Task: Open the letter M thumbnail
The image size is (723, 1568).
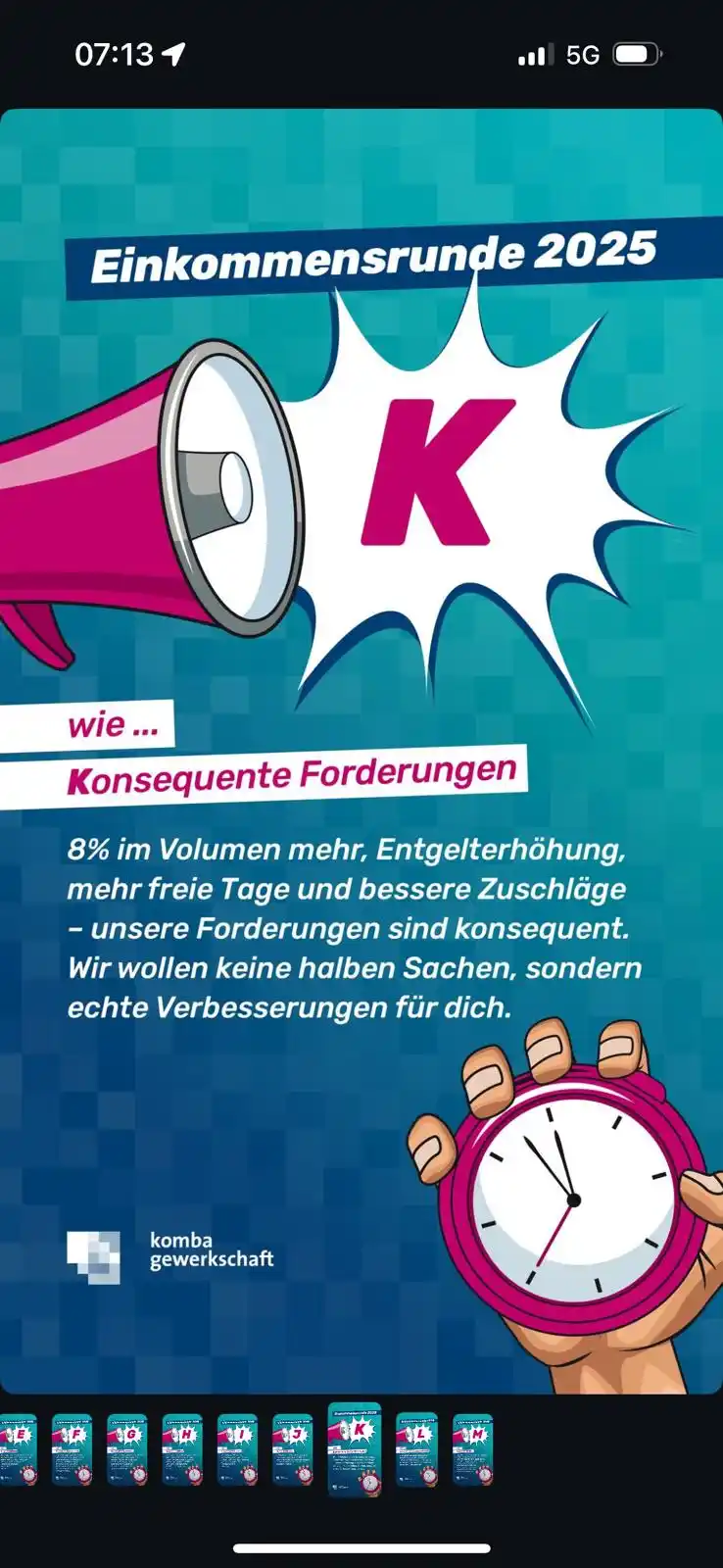Action: (x=472, y=1449)
